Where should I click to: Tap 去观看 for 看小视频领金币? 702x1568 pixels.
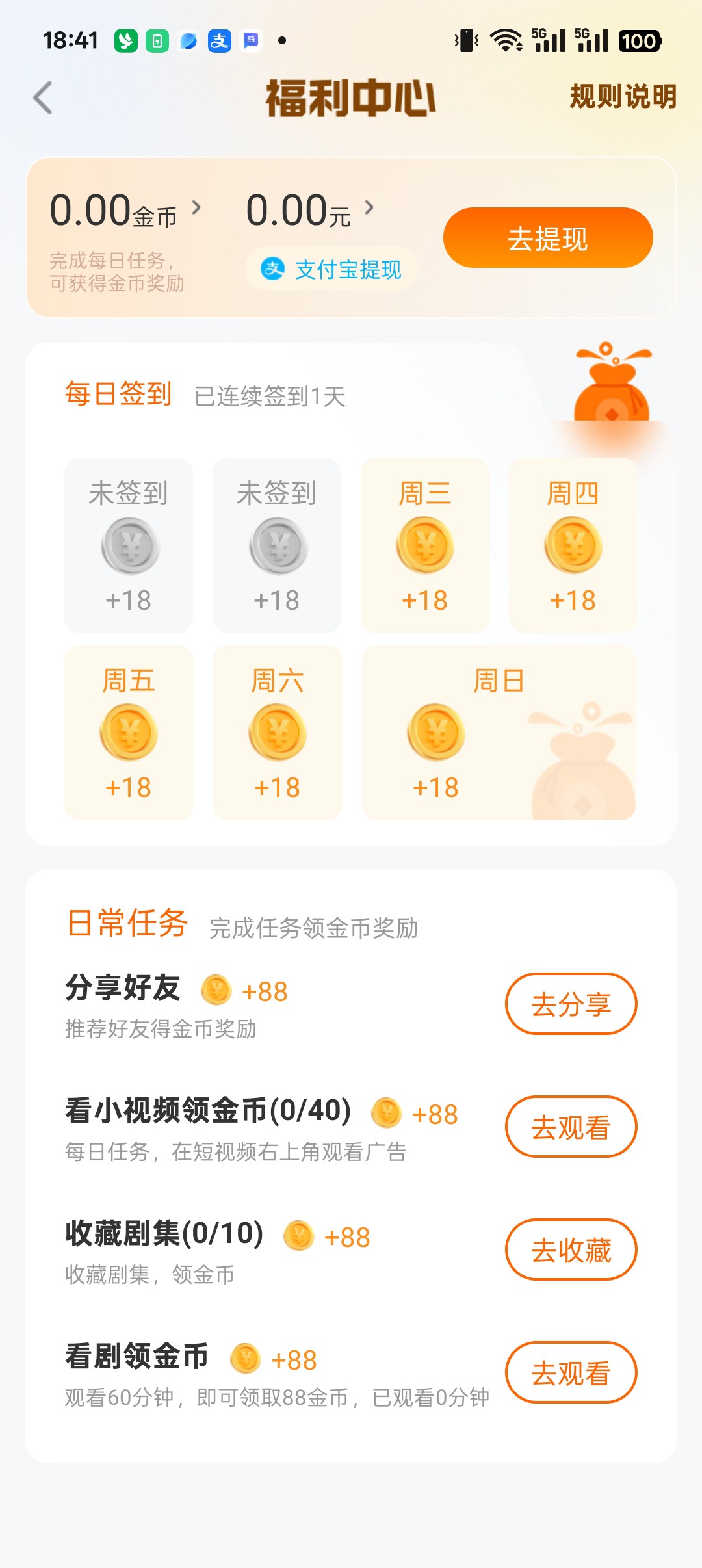pos(571,1127)
